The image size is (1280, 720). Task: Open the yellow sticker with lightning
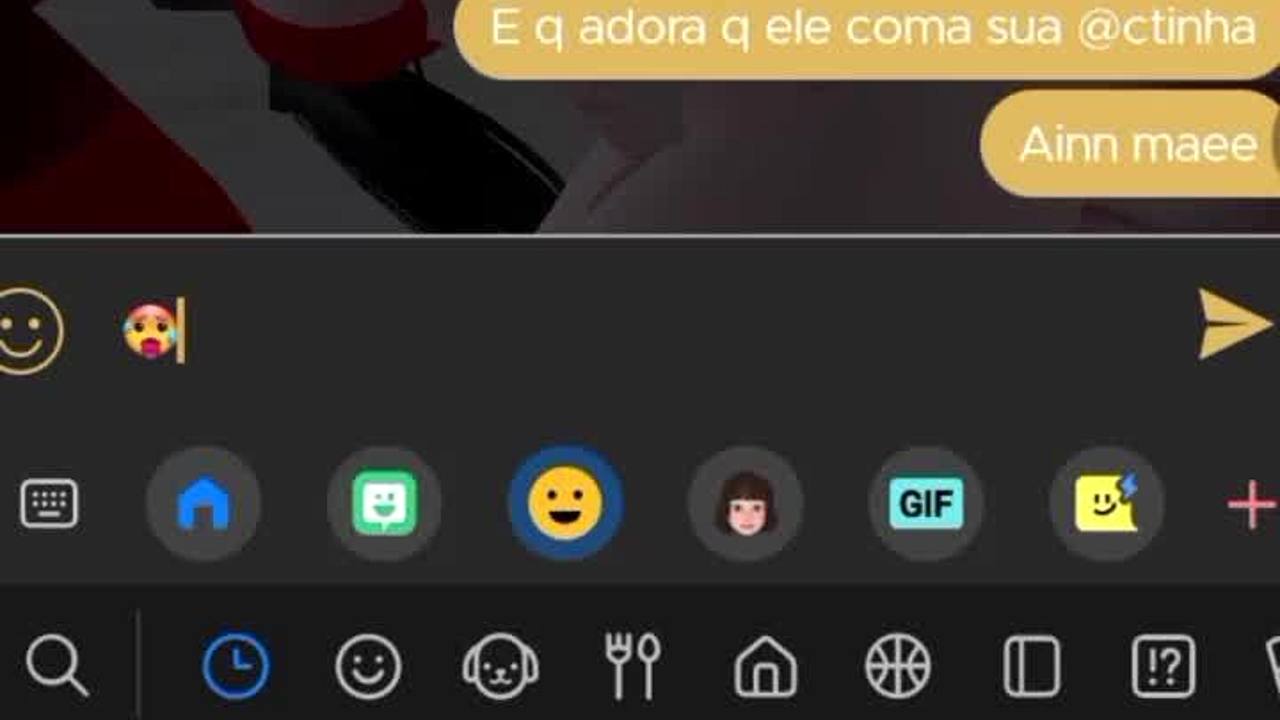pos(1106,503)
